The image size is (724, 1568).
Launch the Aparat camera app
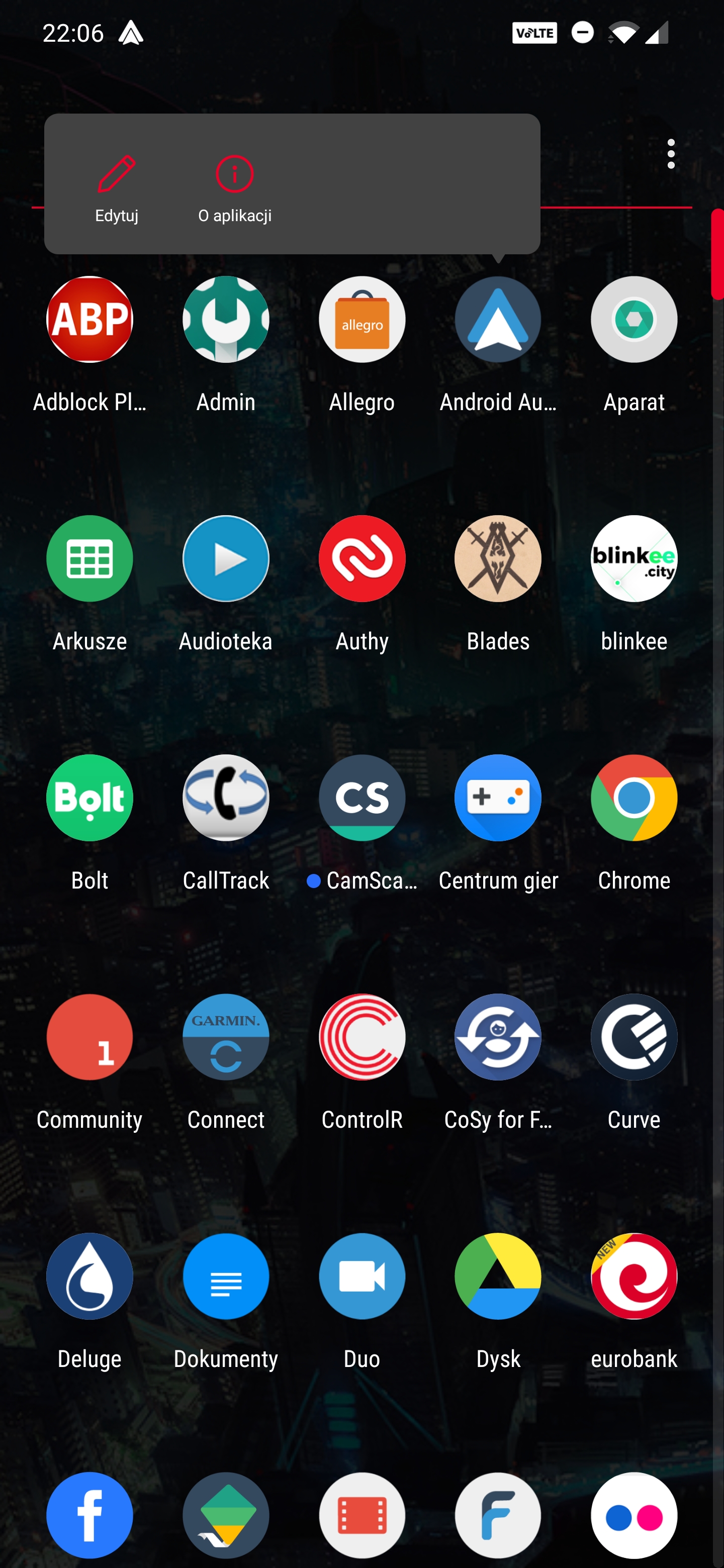coord(633,320)
